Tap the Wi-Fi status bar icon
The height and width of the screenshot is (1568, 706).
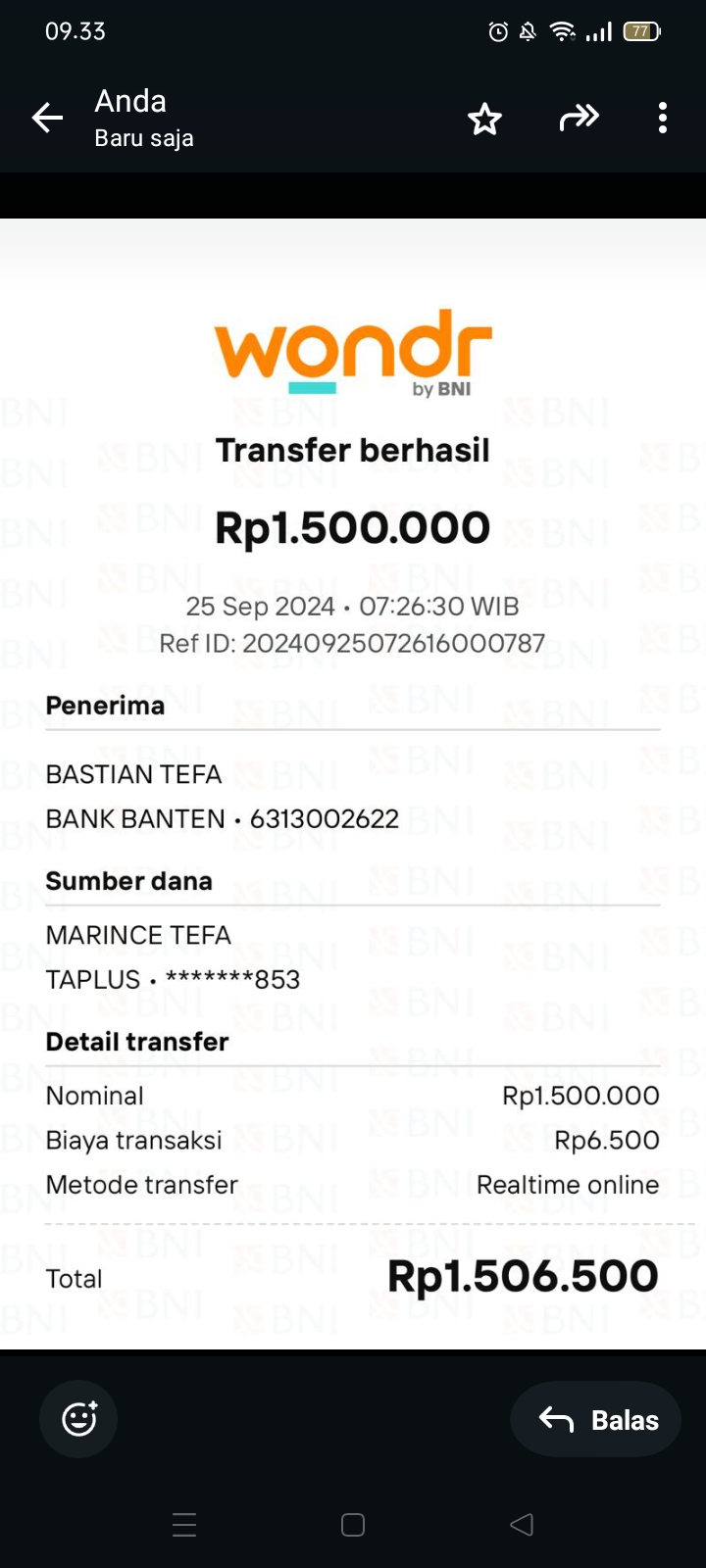561,30
